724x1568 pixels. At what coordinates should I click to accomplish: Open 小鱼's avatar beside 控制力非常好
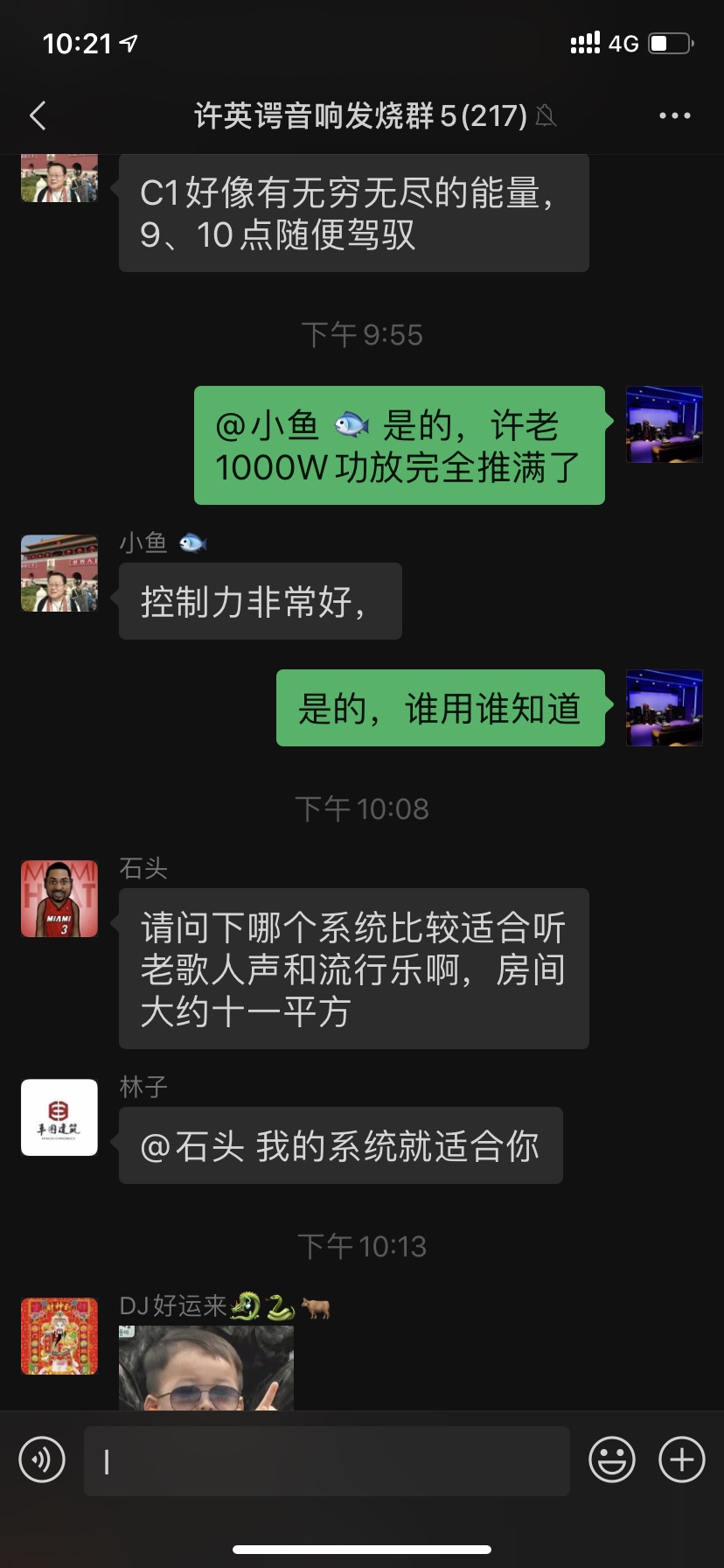(59, 573)
